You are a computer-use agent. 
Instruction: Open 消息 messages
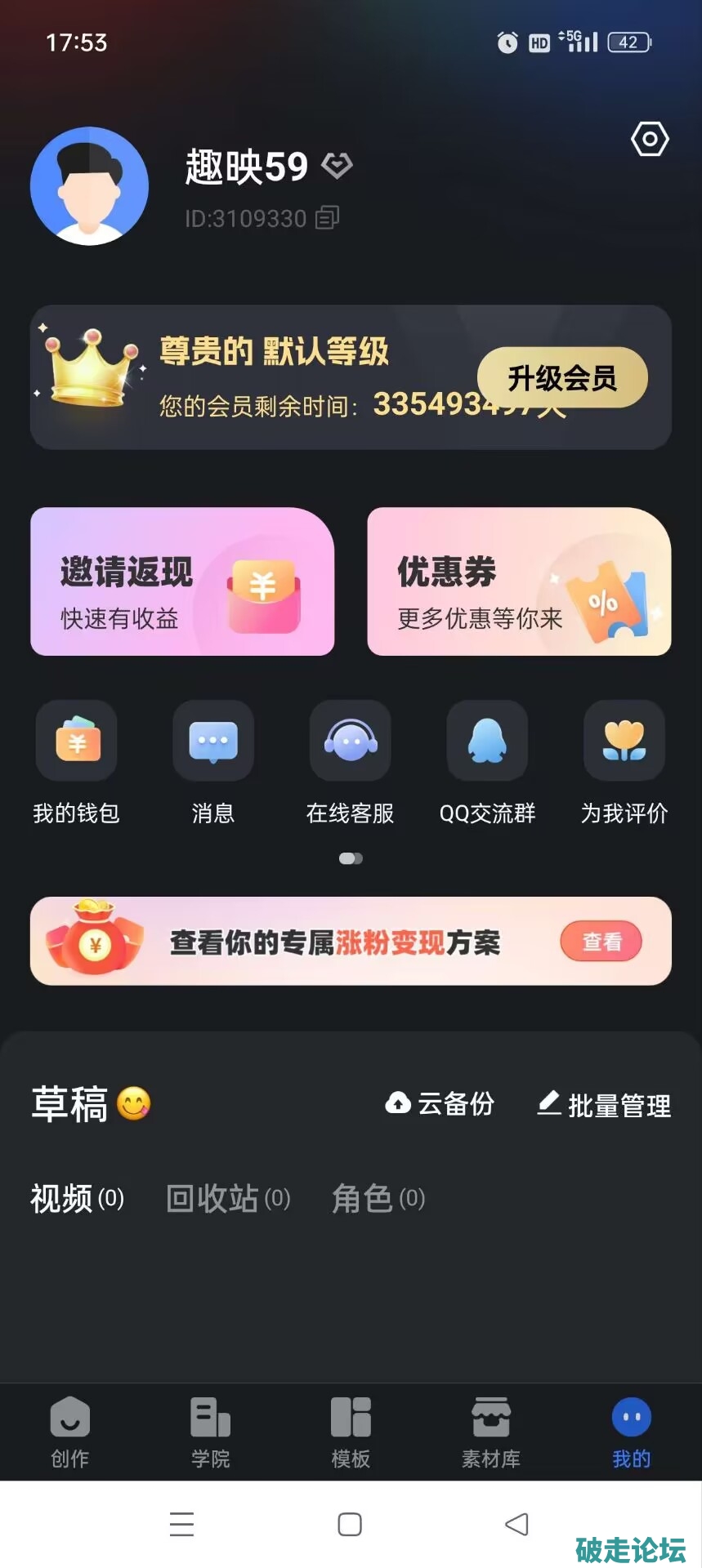(x=213, y=741)
